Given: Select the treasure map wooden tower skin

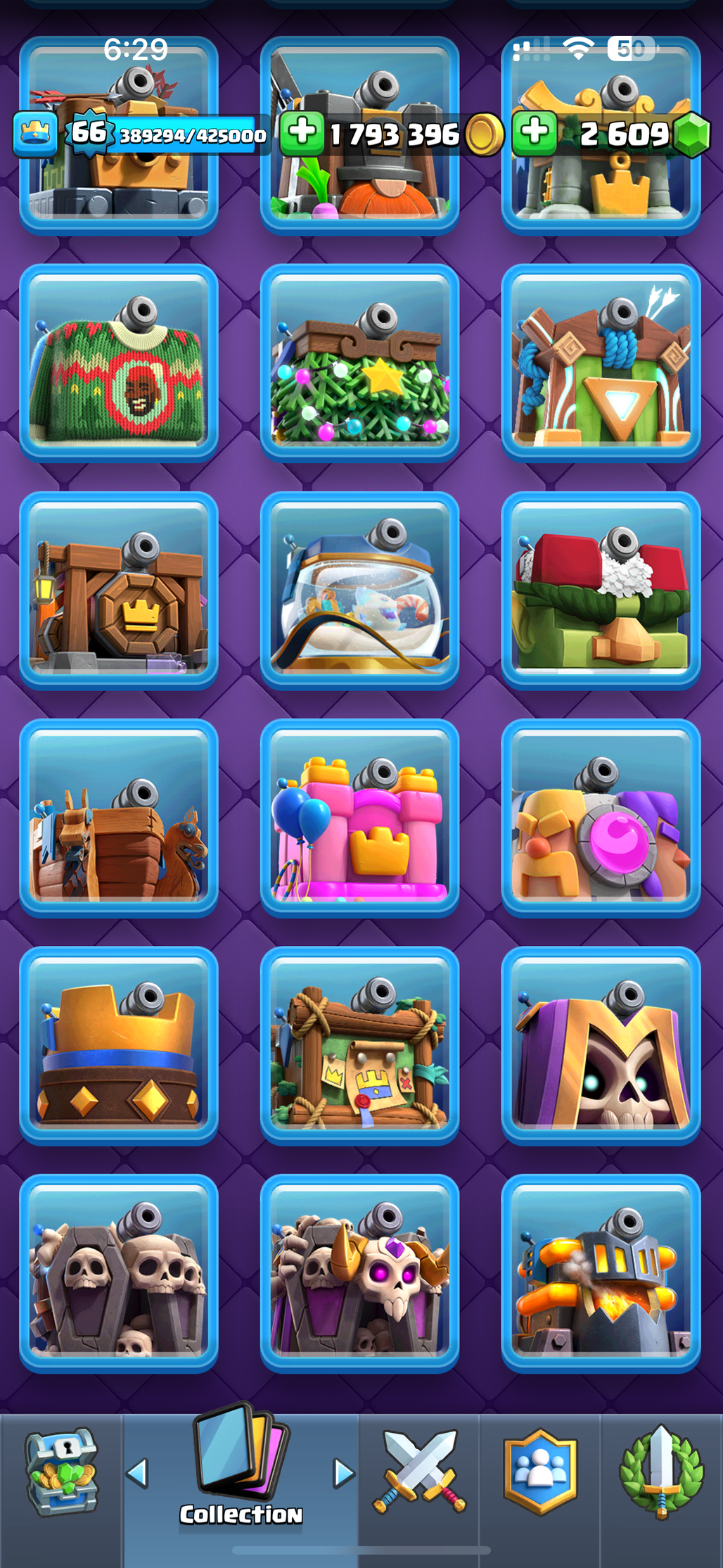Looking at the screenshot, I should coord(359,1046).
